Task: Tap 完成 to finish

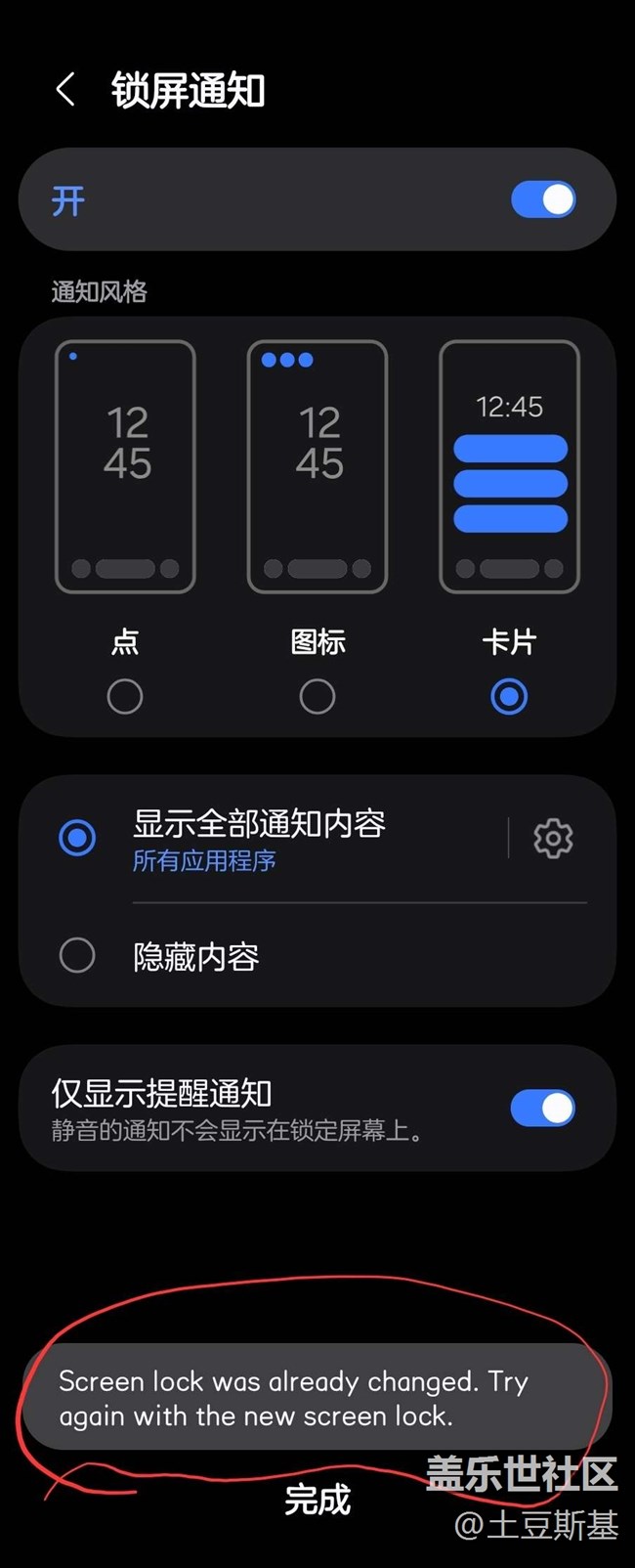Action: (x=317, y=1500)
